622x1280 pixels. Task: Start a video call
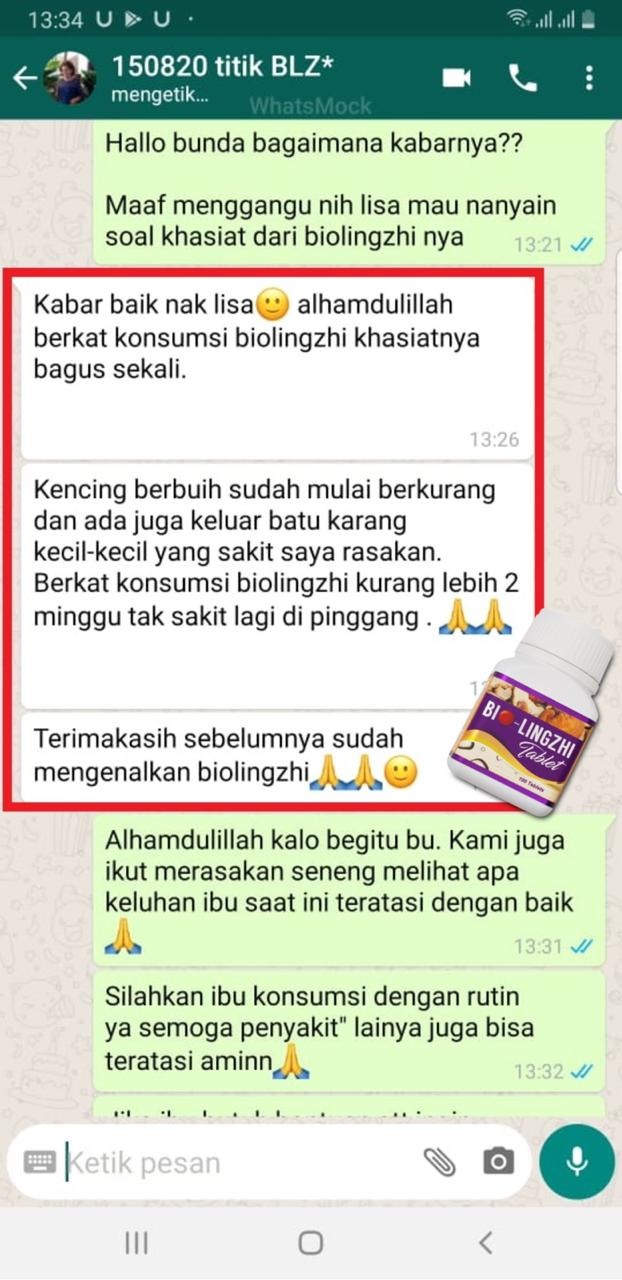(457, 78)
